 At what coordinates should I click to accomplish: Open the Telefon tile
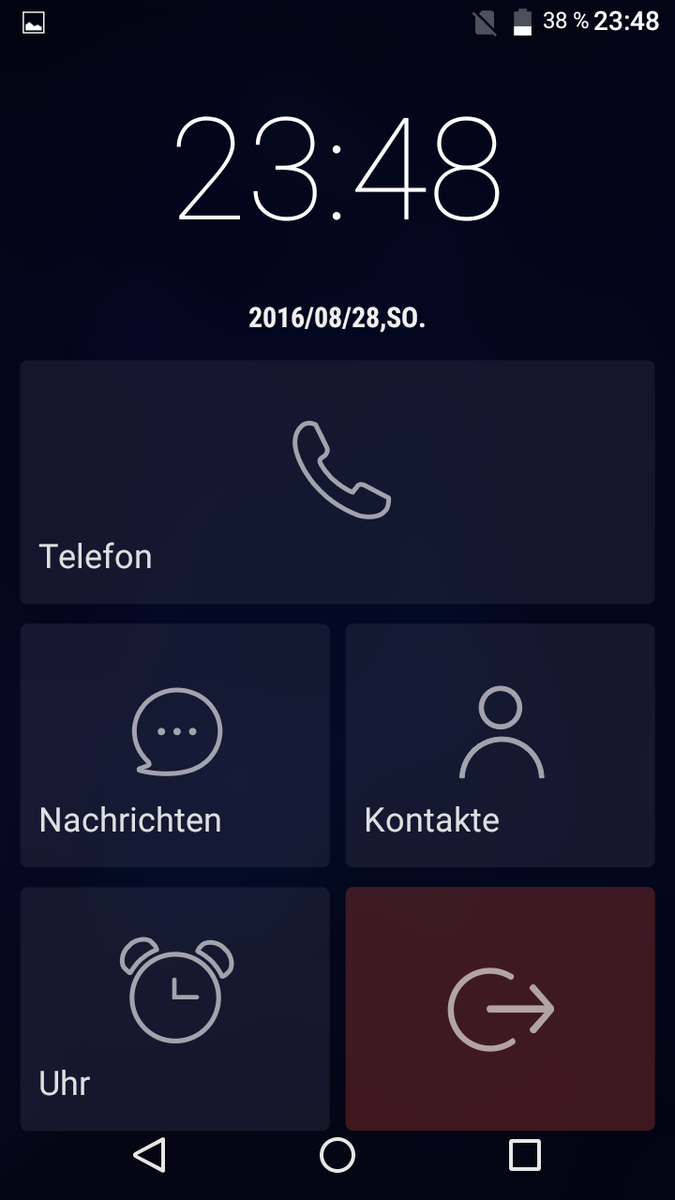337,482
